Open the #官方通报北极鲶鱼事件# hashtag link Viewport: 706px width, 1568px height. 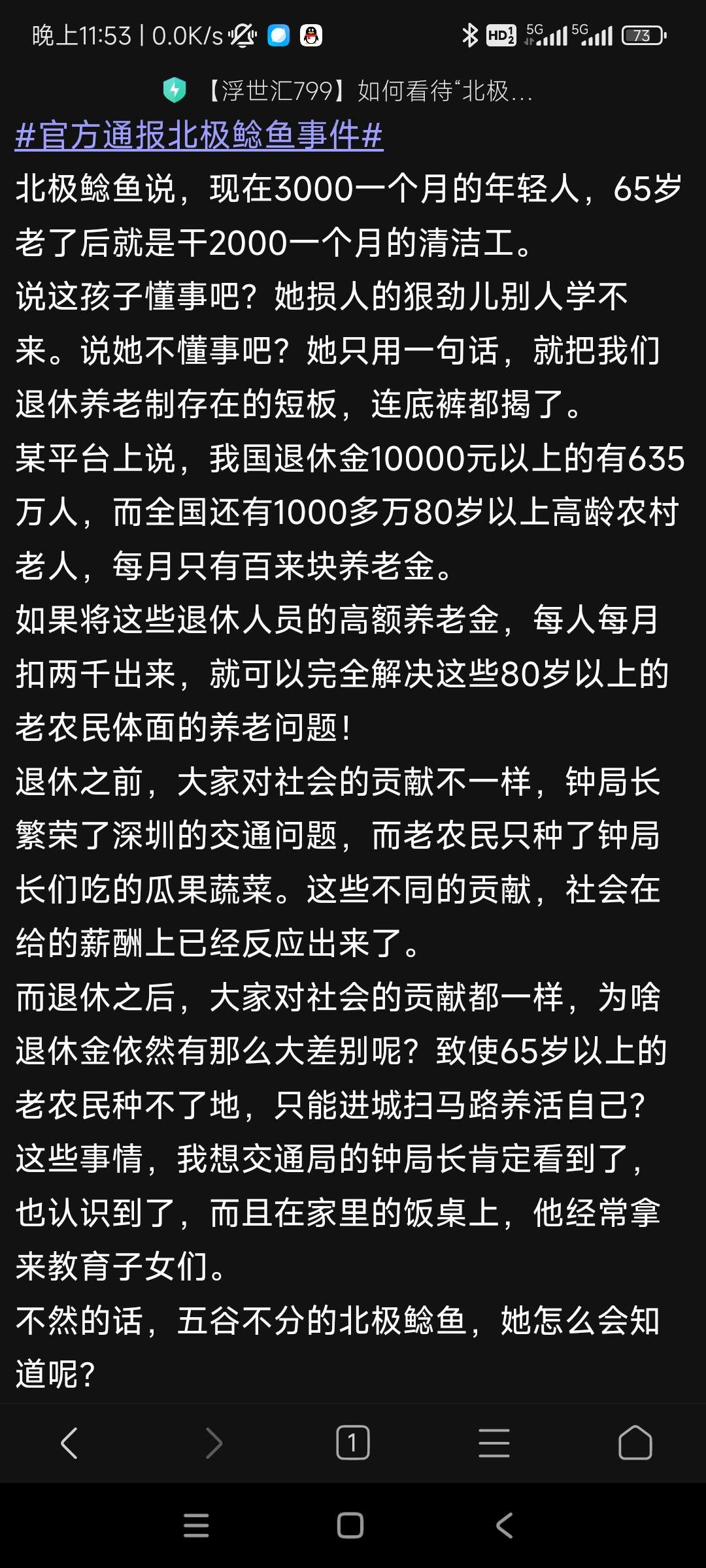[x=199, y=136]
